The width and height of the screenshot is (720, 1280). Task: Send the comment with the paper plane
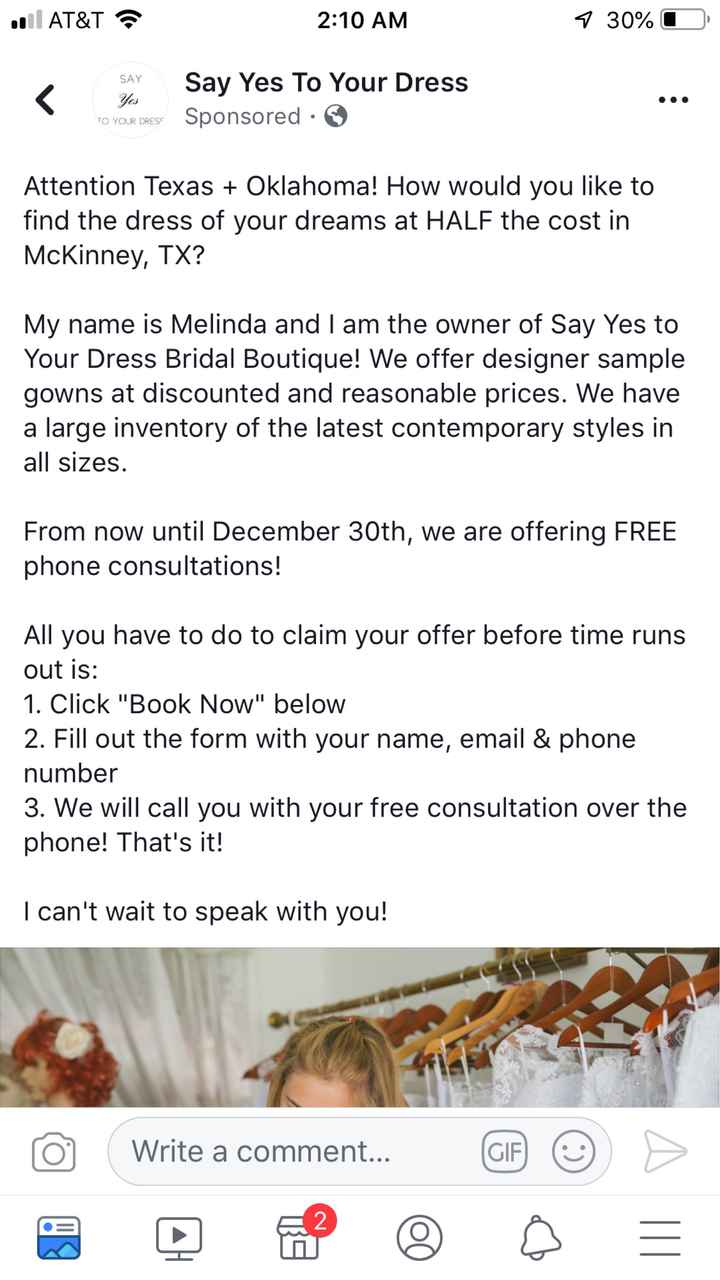point(665,1152)
